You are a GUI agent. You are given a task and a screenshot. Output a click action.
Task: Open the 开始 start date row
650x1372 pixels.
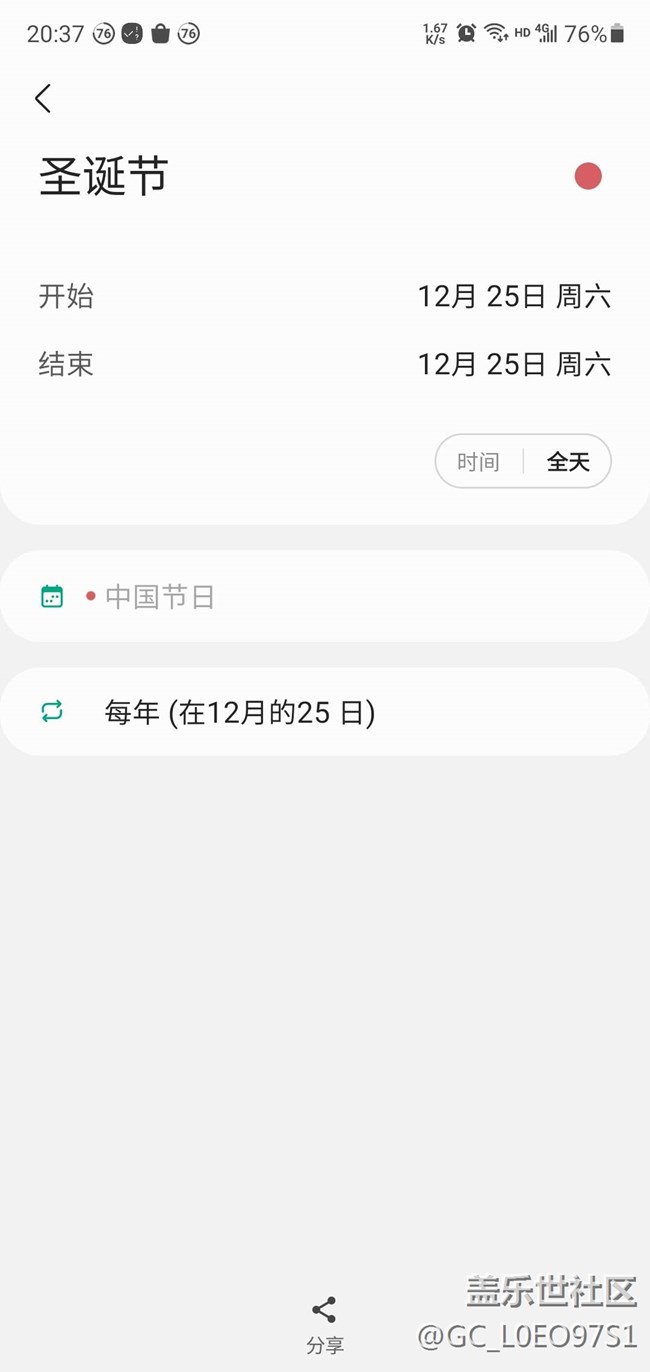tap(324, 296)
